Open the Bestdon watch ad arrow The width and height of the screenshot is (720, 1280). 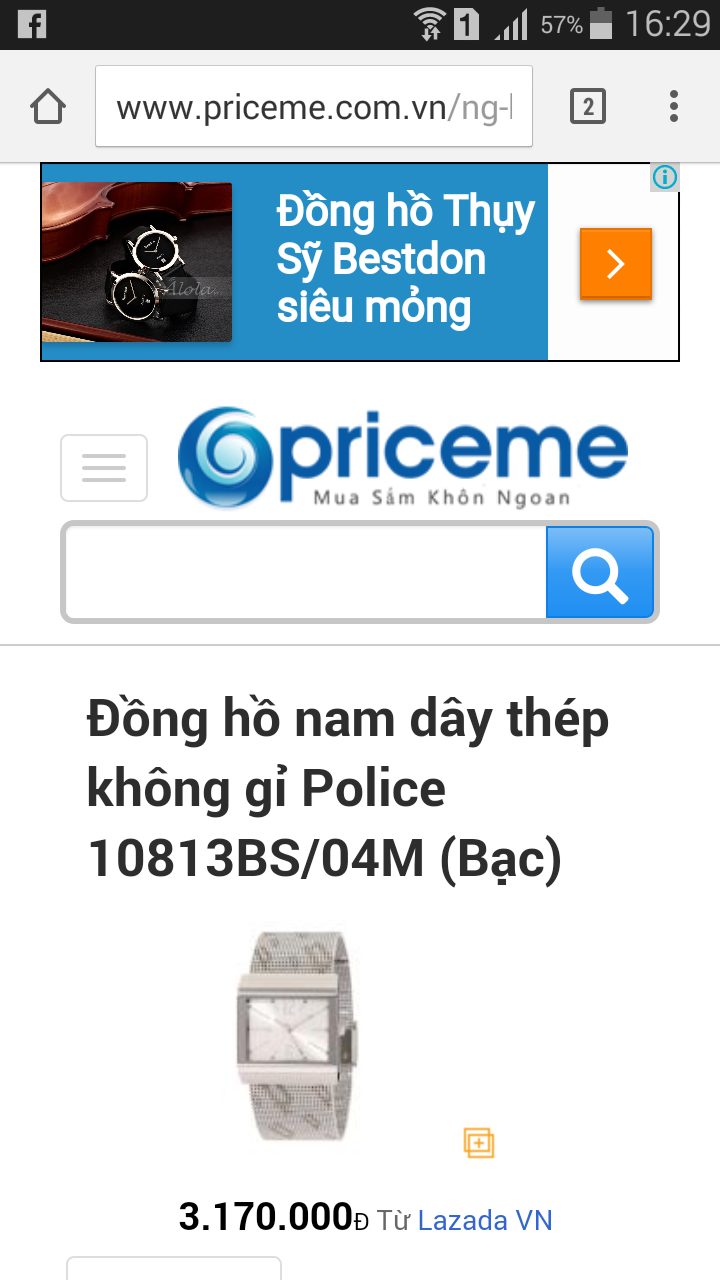(x=615, y=264)
